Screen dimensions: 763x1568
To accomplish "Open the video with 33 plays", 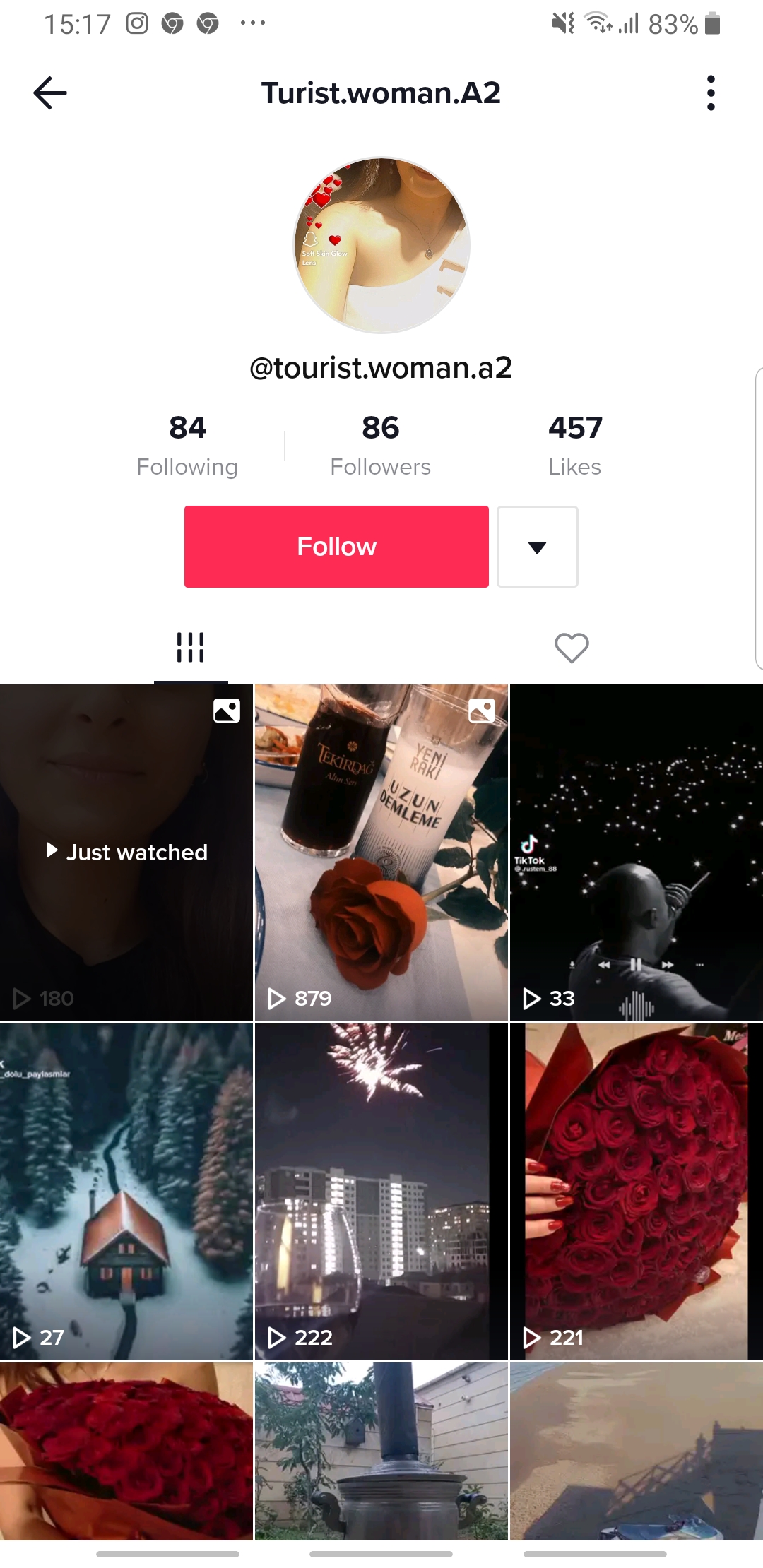I will coord(637,853).
